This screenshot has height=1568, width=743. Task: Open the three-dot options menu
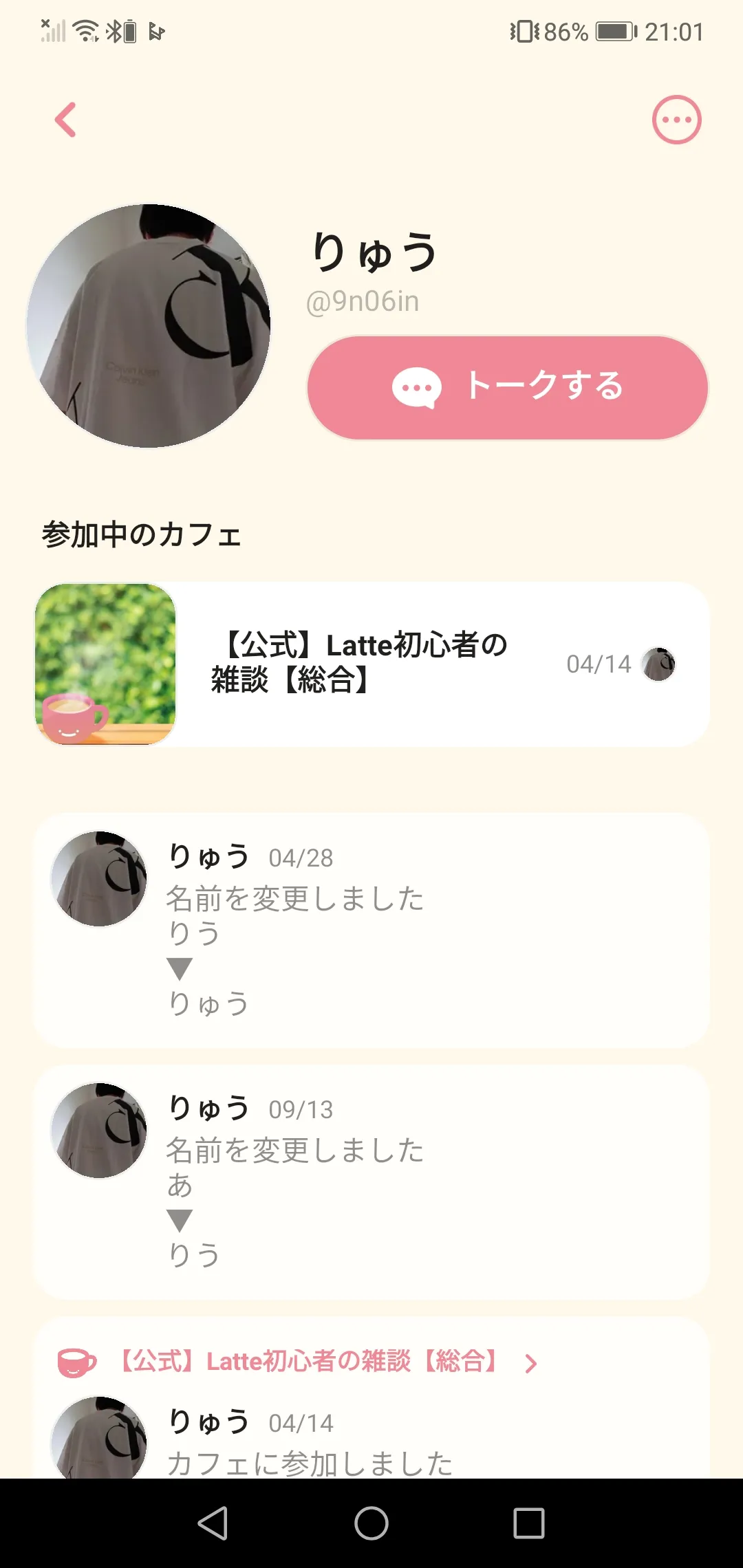(676, 120)
